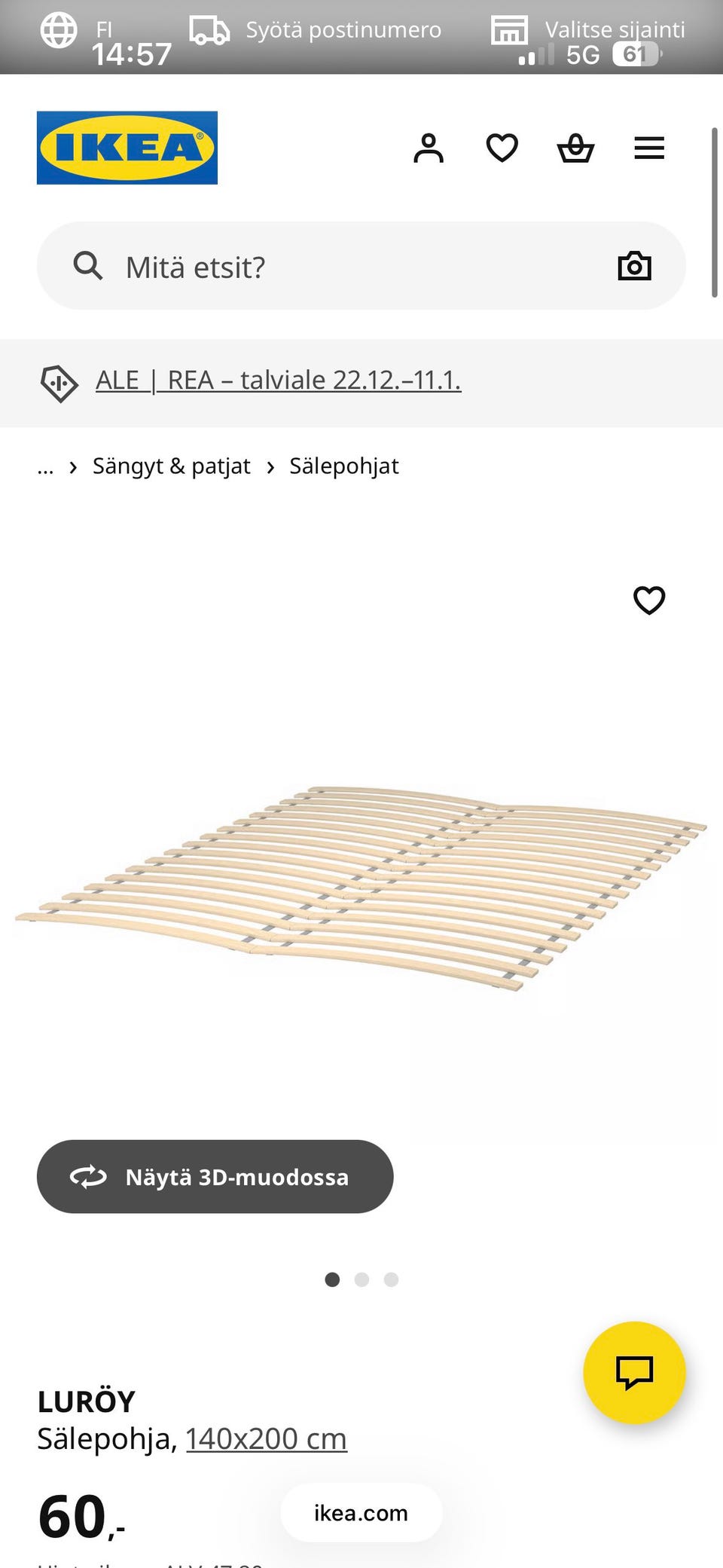Go to Sängyt & patjat breadcrumb
723x1568 pixels.
(171, 466)
